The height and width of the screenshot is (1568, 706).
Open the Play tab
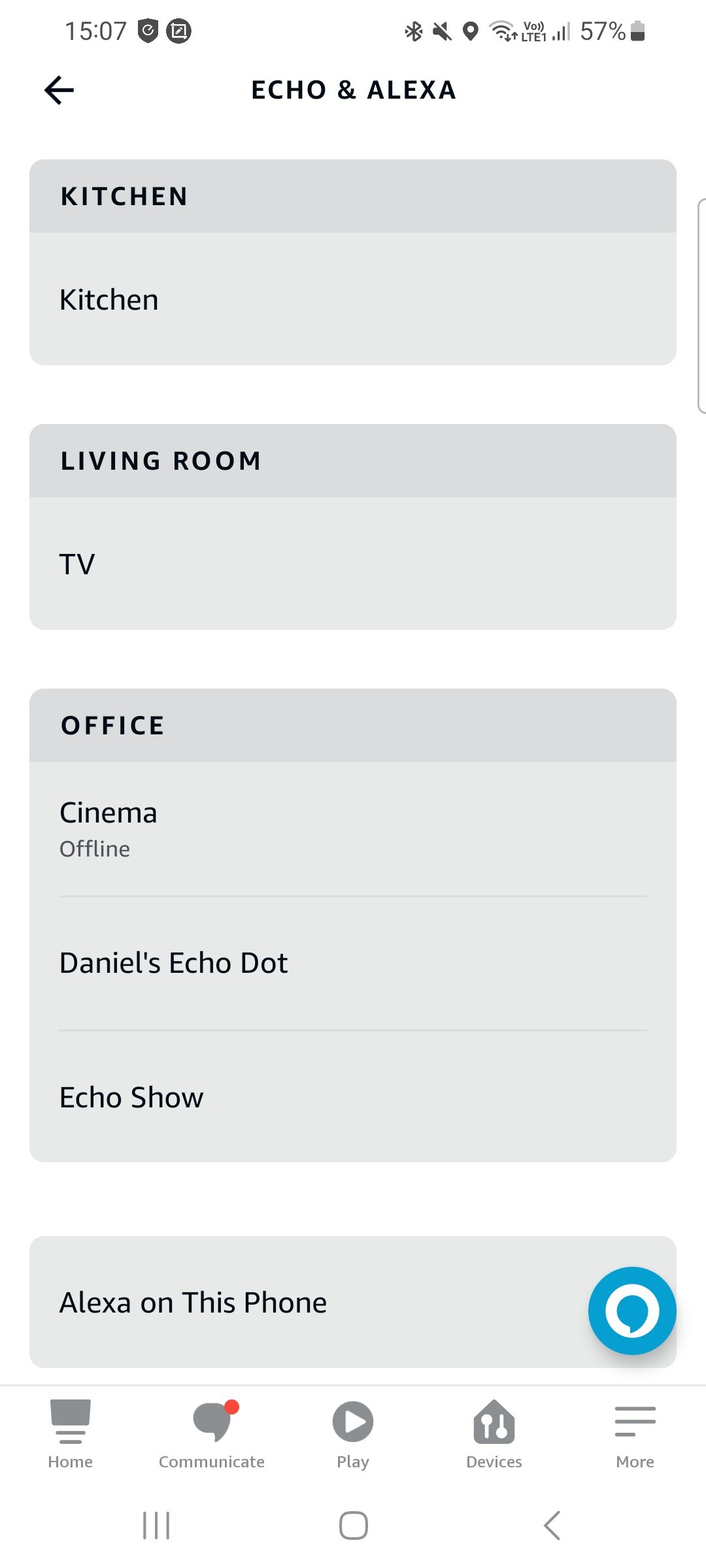point(353,1434)
